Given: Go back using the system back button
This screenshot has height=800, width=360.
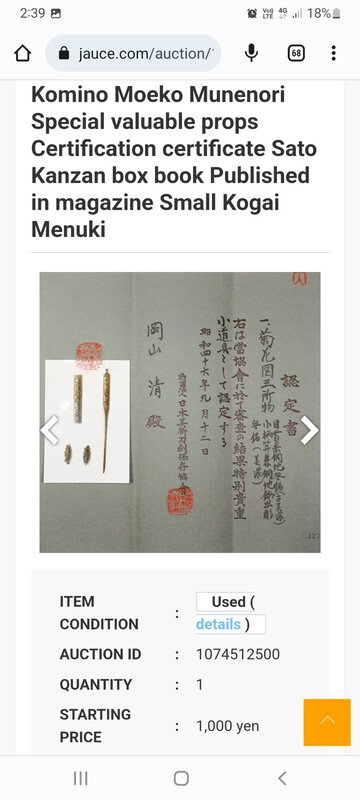Looking at the screenshot, I should [282, 778].
